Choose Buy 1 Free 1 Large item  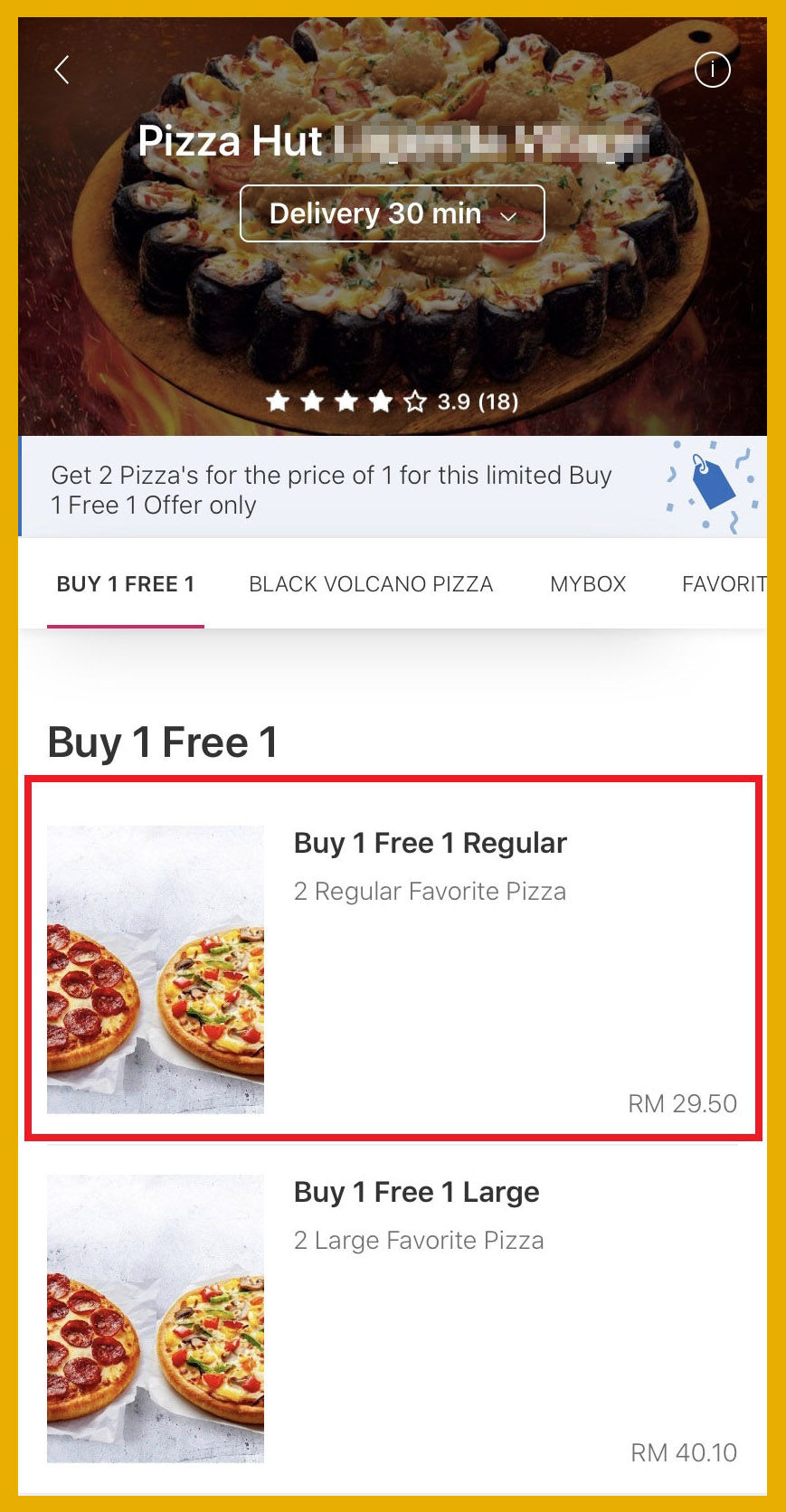[x=393, y=1316]
